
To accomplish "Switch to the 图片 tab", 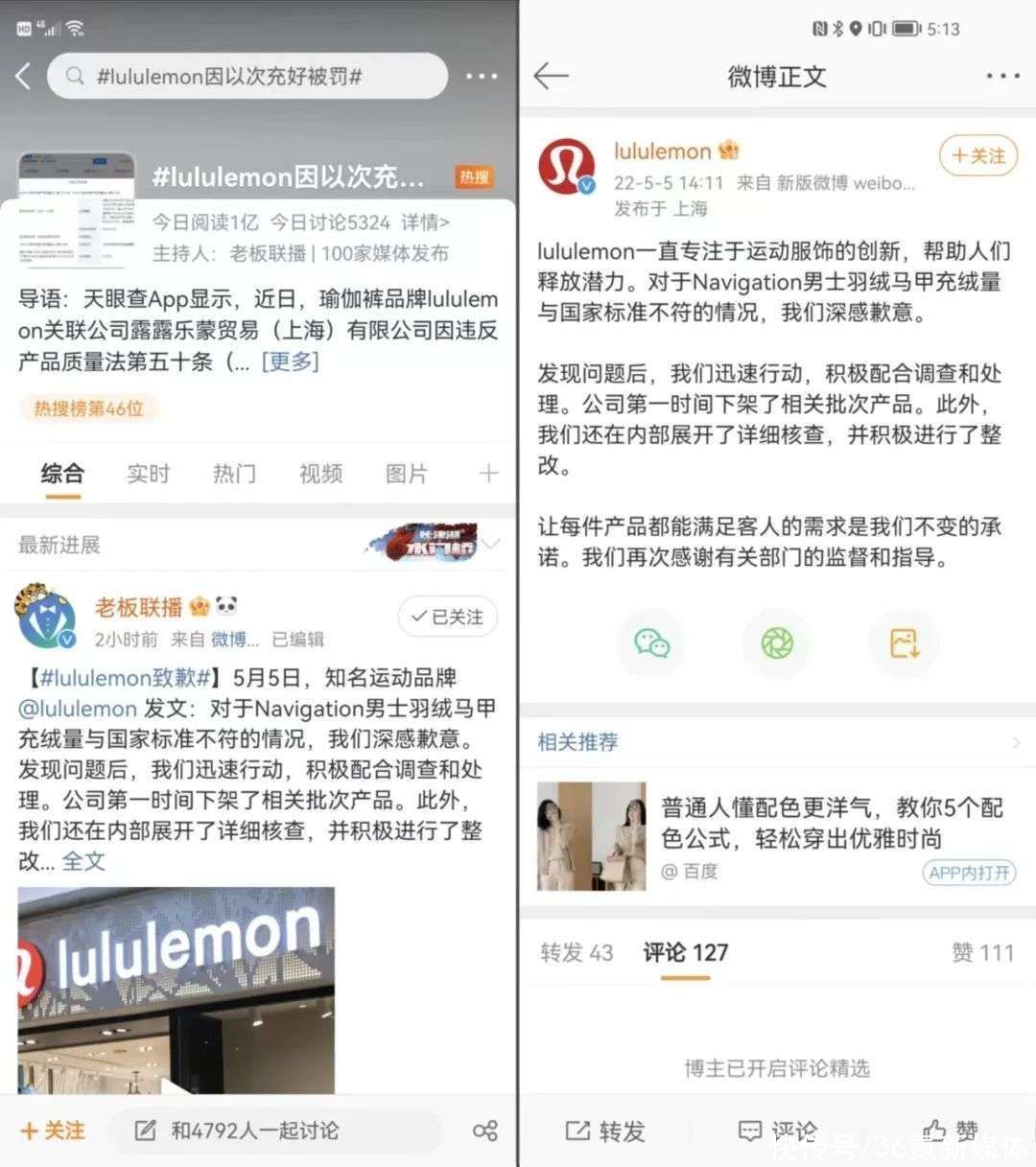I will [406, 474].
